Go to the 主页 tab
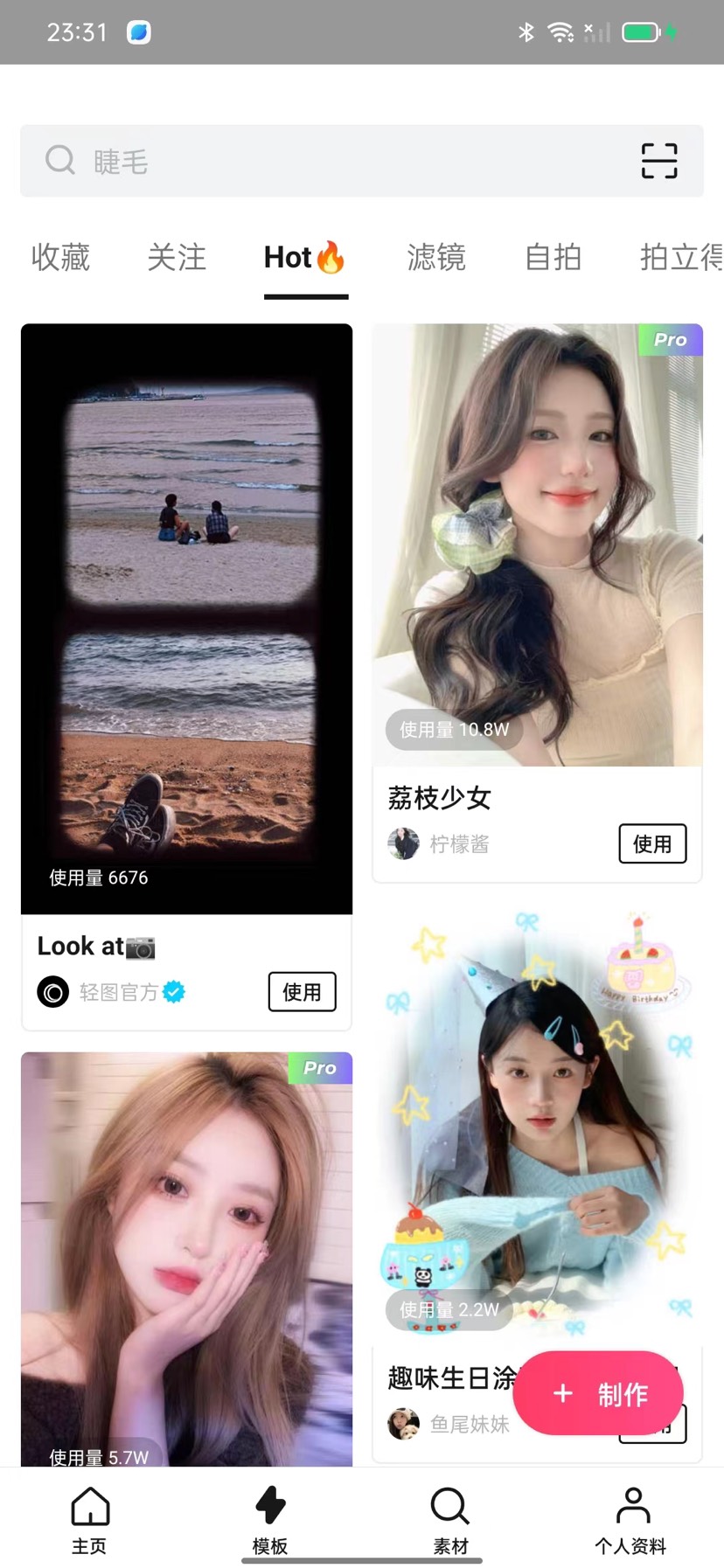This screenshot has height=1568, width=724. pyautogui.click(x=90, y=1521)
